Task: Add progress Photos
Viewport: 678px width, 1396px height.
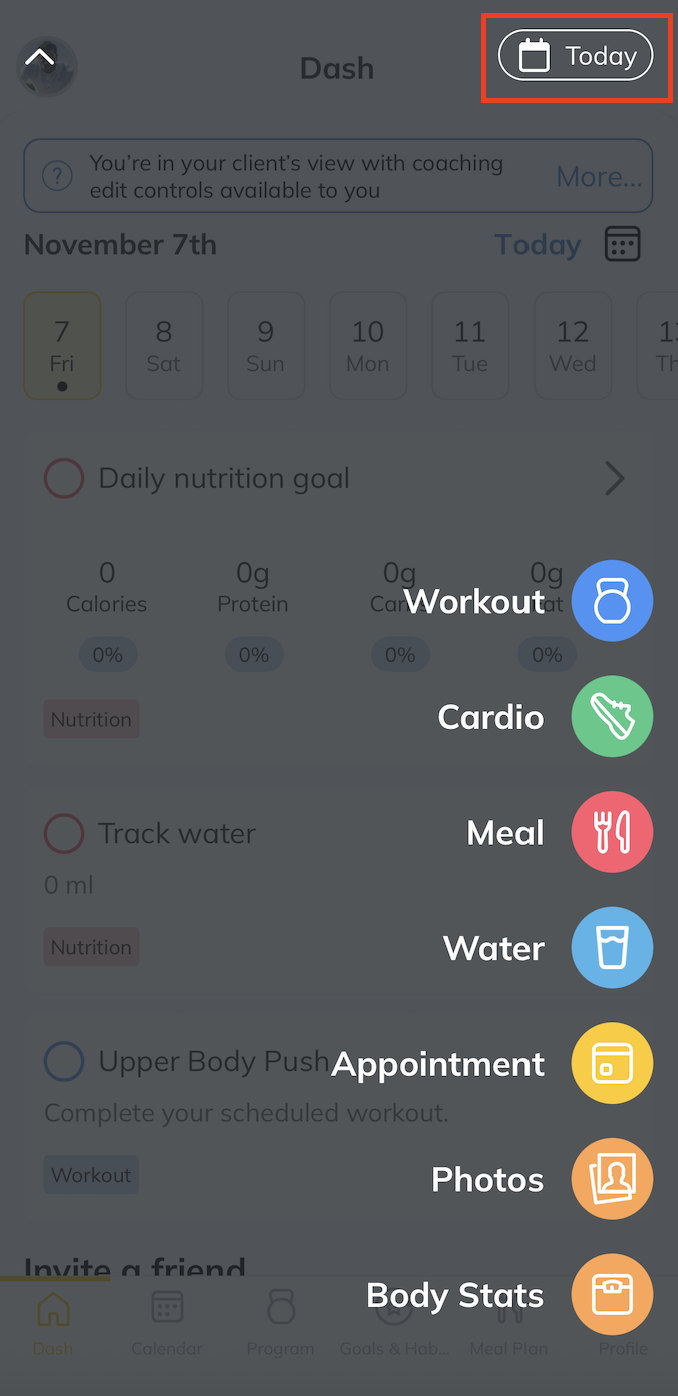Action: coord(612,1179)
